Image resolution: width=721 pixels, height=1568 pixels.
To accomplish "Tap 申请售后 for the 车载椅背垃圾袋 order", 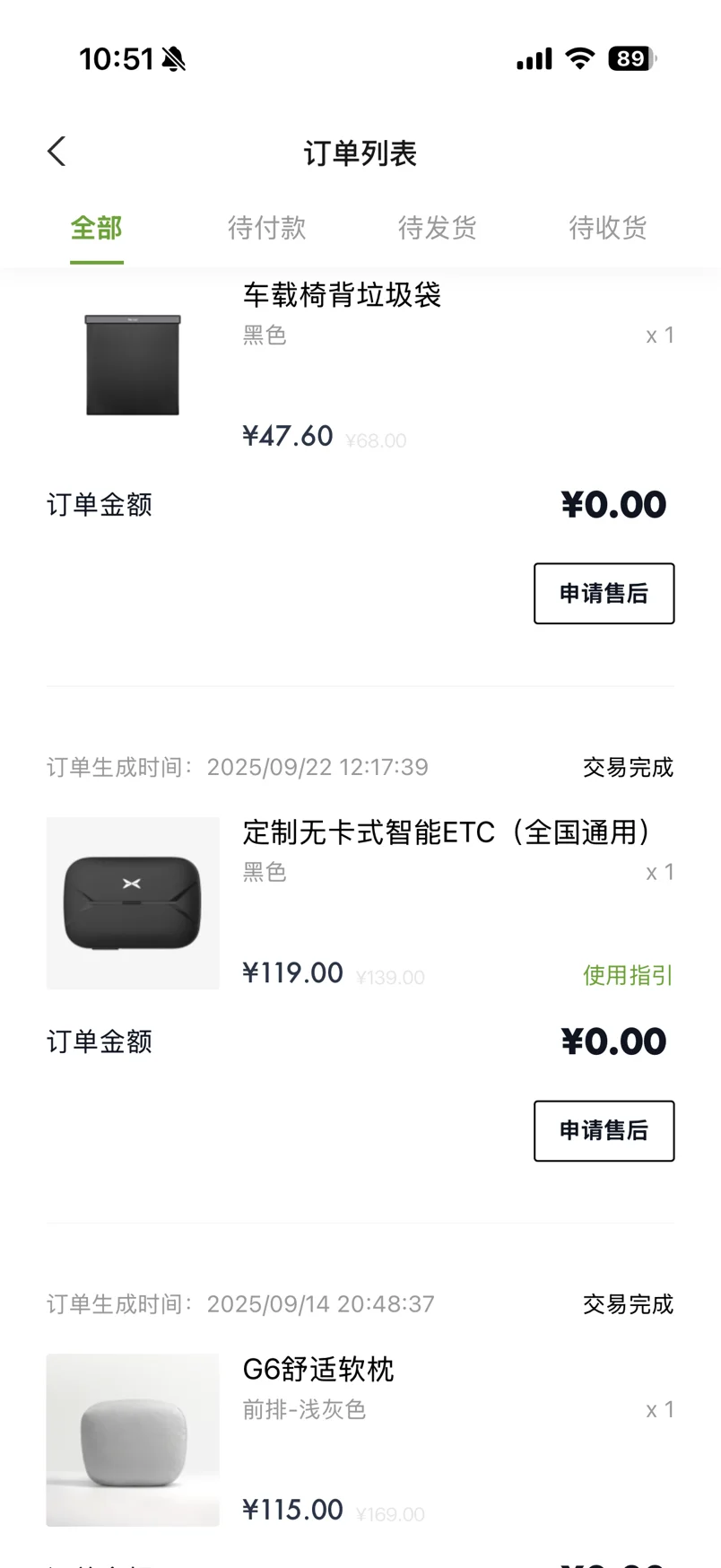I will click(604, 594).
